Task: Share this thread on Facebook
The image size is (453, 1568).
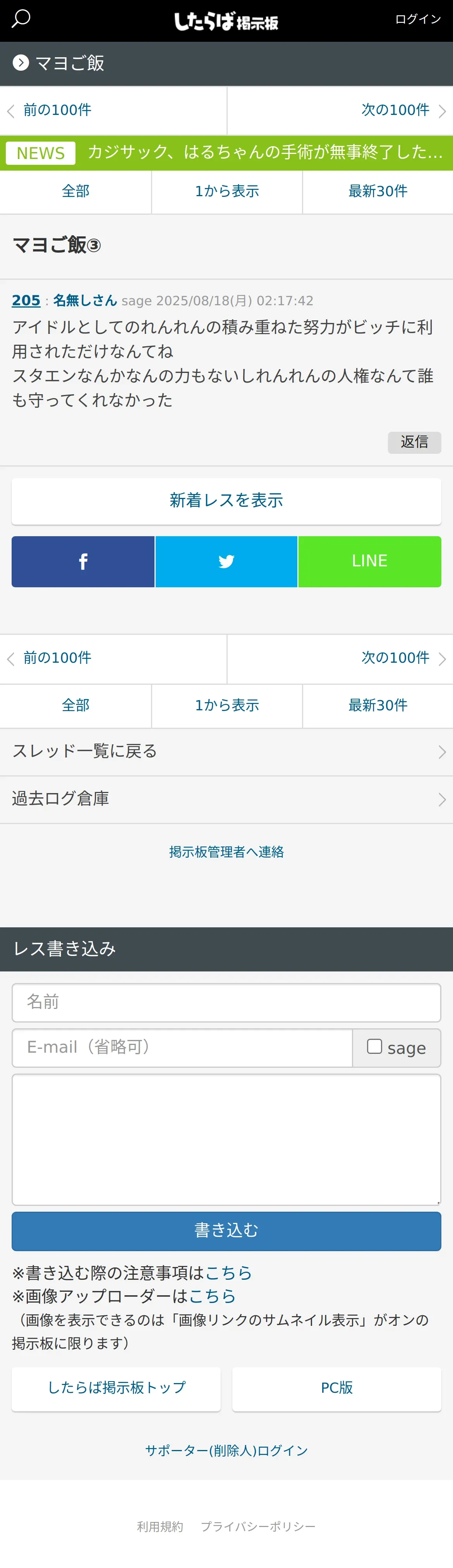Action: [83, 561]
